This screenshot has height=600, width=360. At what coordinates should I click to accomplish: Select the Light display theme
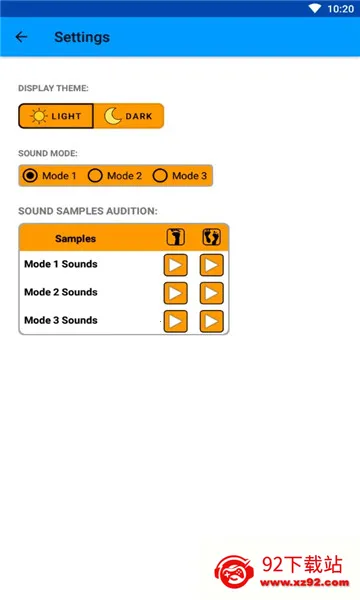(x=56, y=116)
